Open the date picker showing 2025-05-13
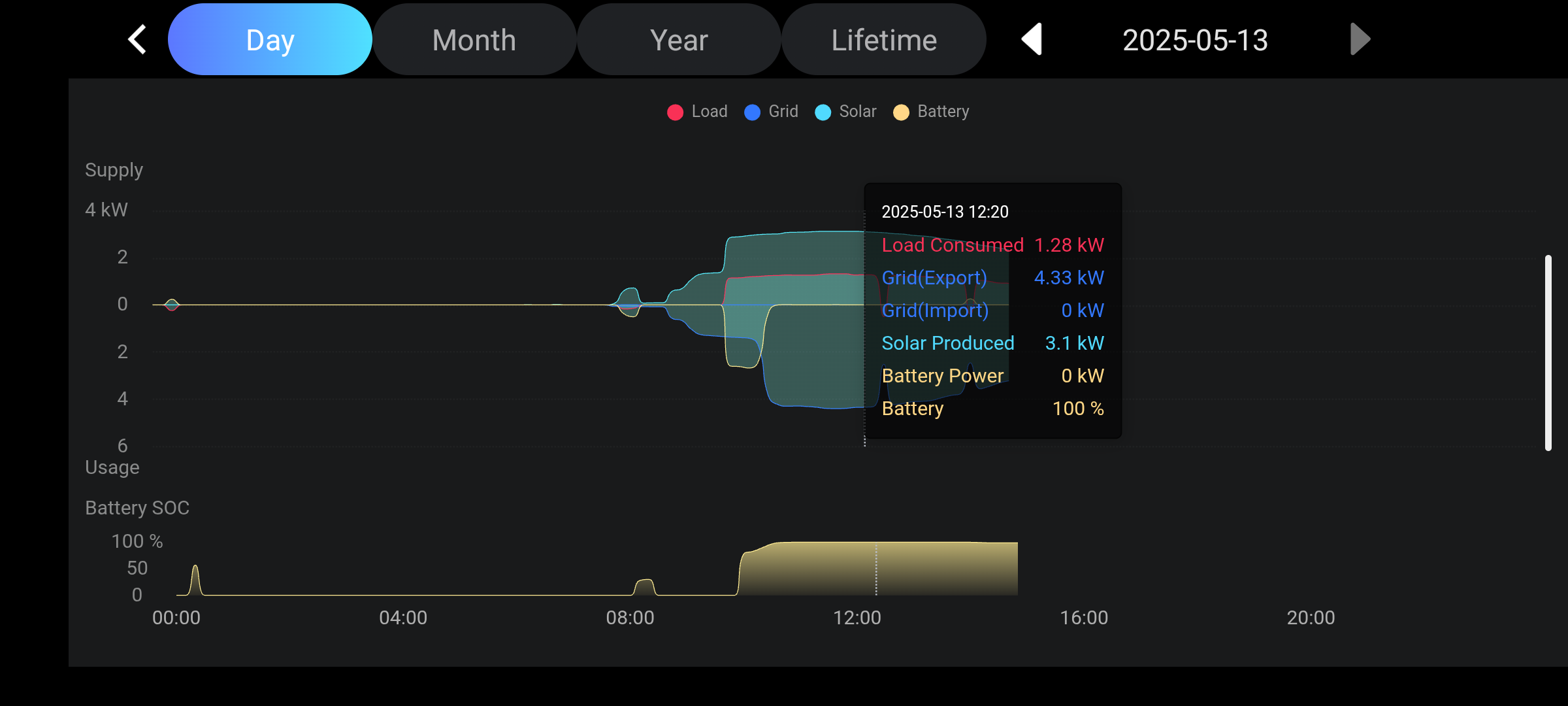 [x=1195, y=40]
